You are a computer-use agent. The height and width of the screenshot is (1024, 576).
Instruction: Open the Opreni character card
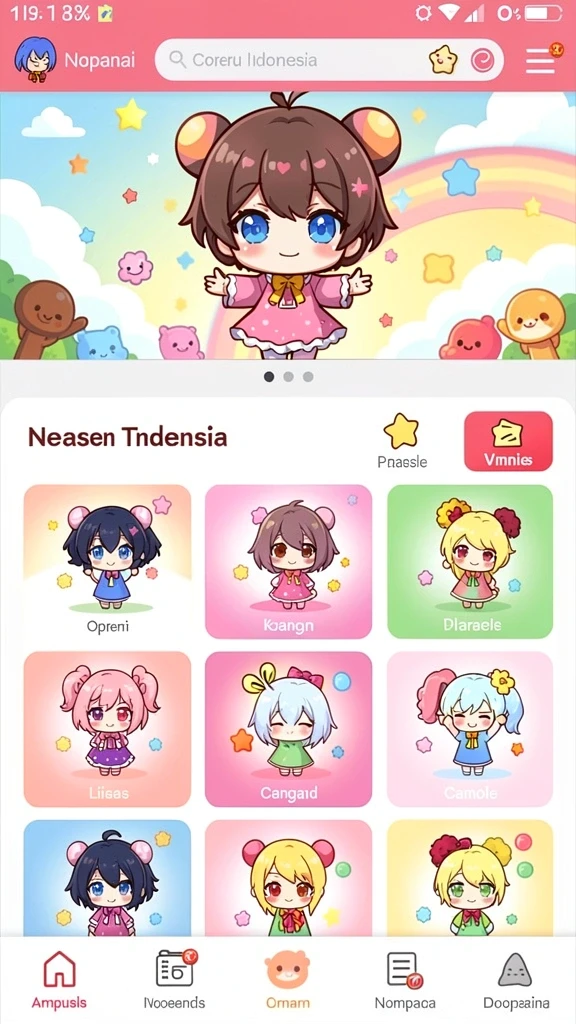108,562
